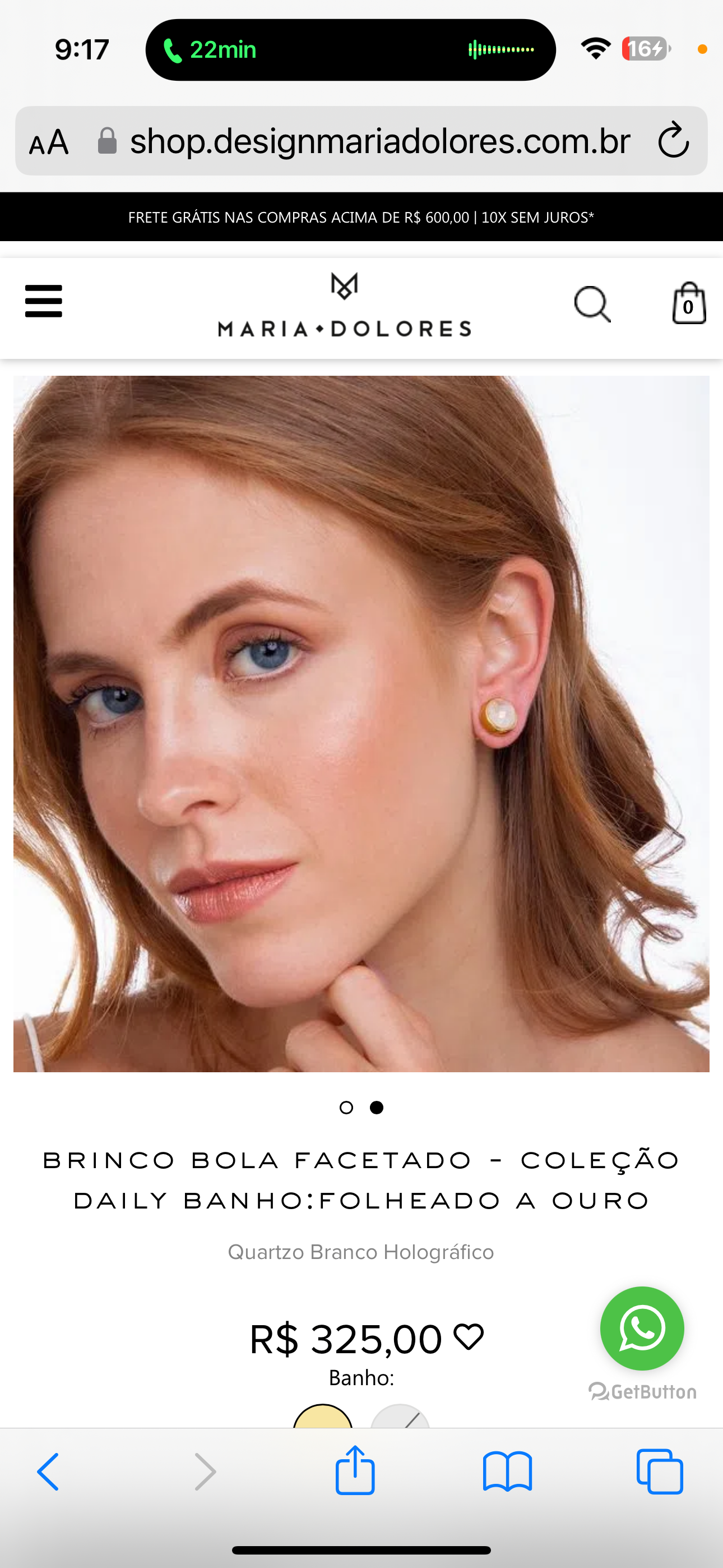Select the gold Banho swatch

tap(323, 1417)
